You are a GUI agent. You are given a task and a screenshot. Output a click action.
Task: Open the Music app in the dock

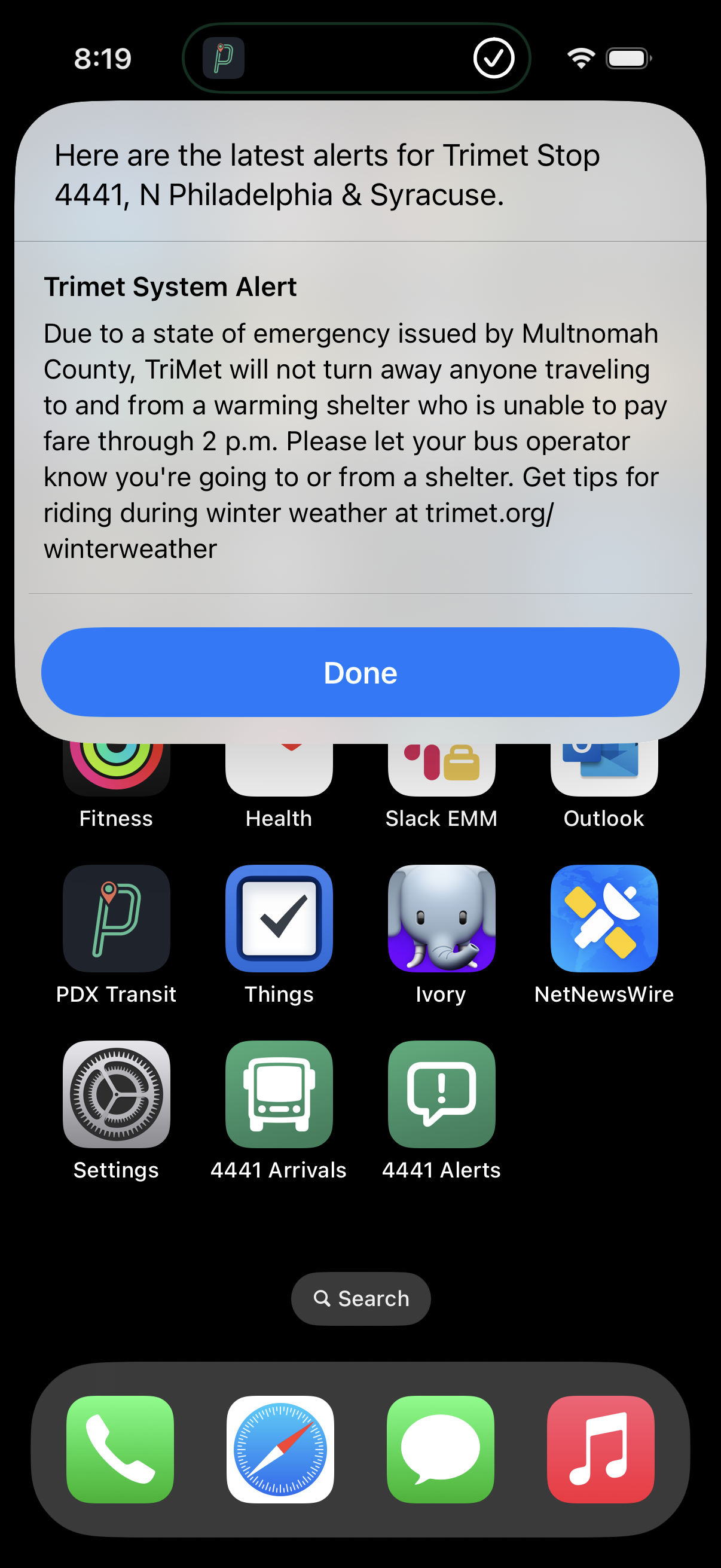point(600,1450)
